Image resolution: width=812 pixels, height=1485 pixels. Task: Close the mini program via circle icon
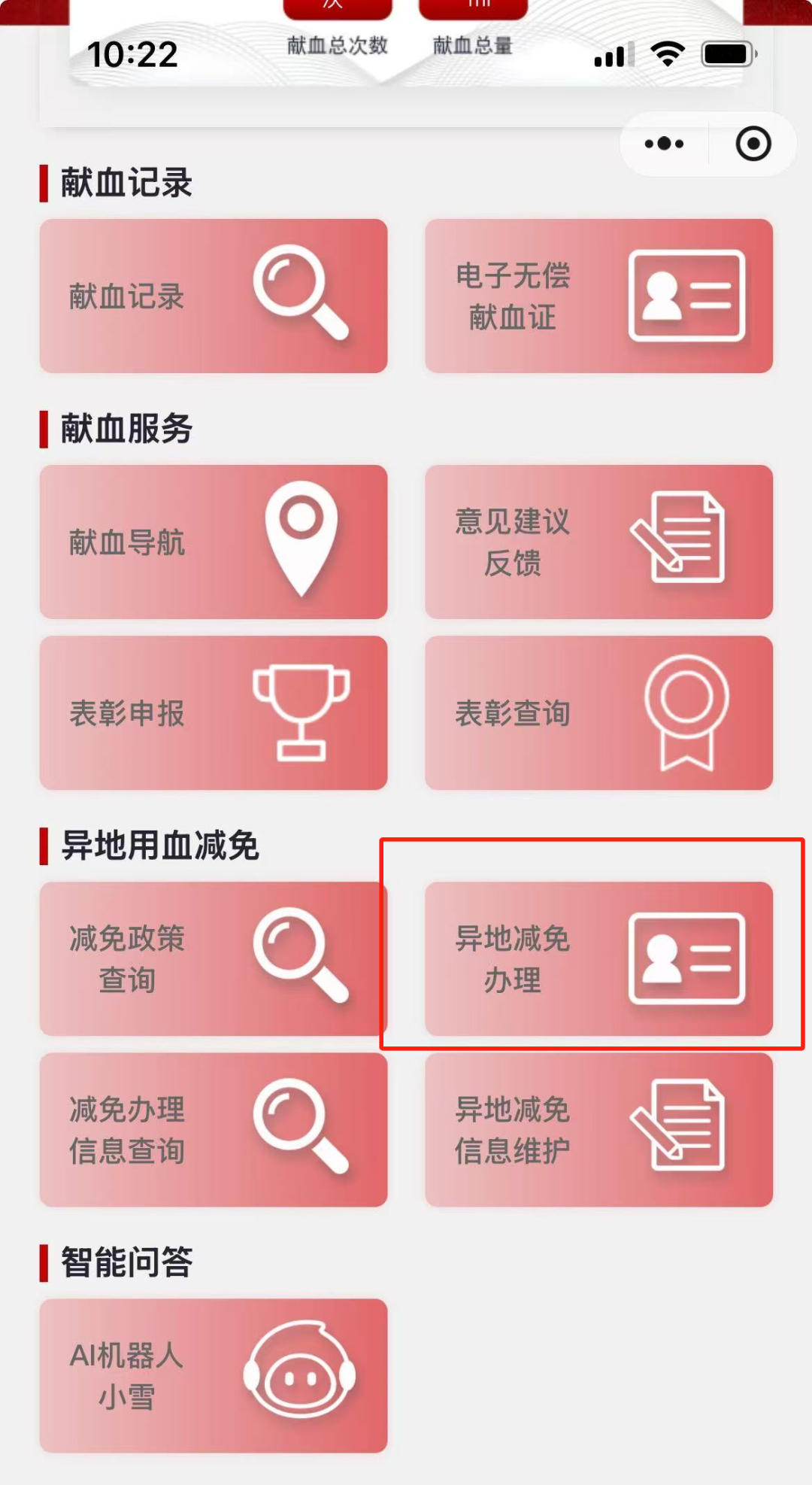point(753,144)
